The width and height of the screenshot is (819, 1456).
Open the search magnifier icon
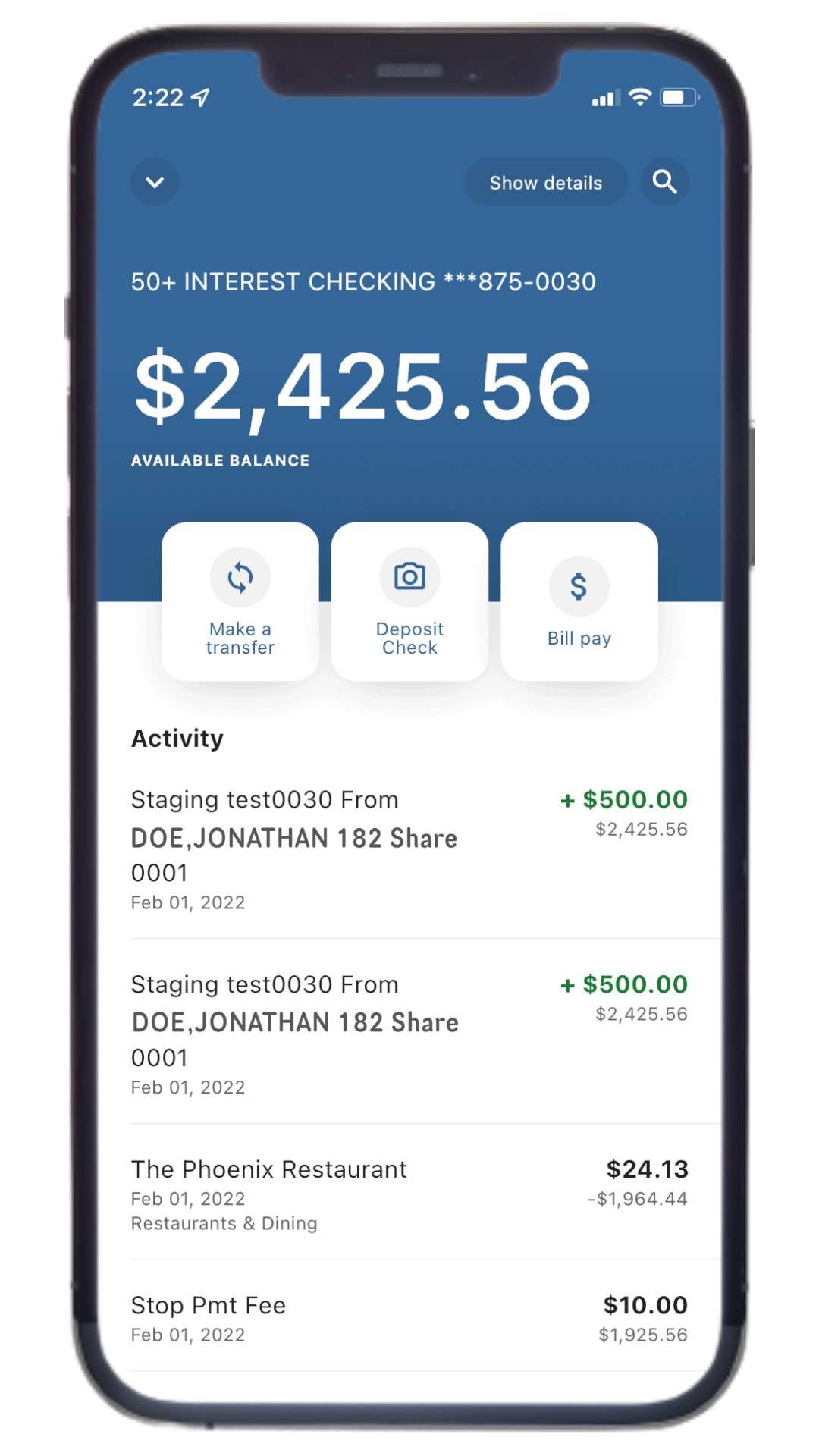664,182
